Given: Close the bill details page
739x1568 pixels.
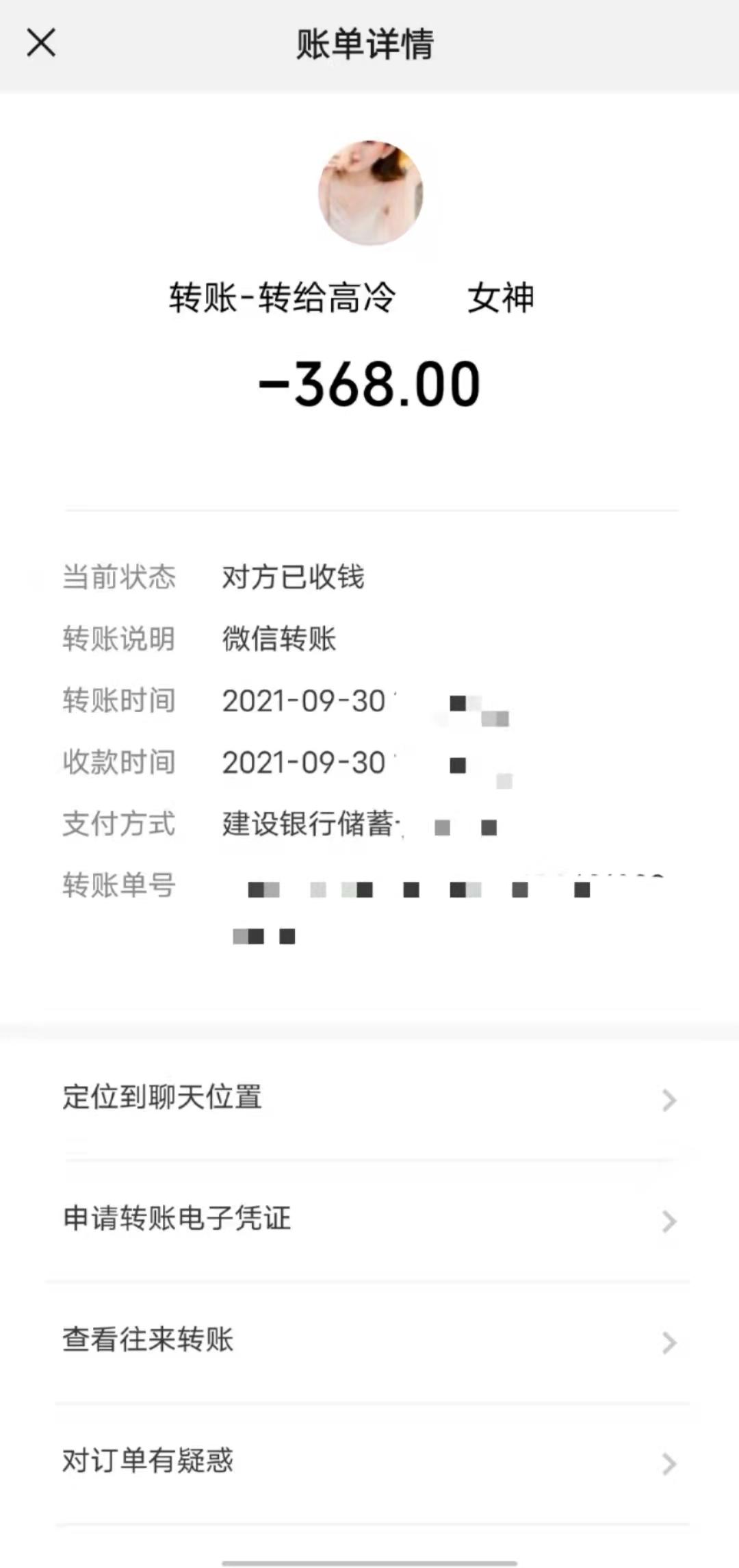Looking at the screenshot, I should click(x=41, y=43).
